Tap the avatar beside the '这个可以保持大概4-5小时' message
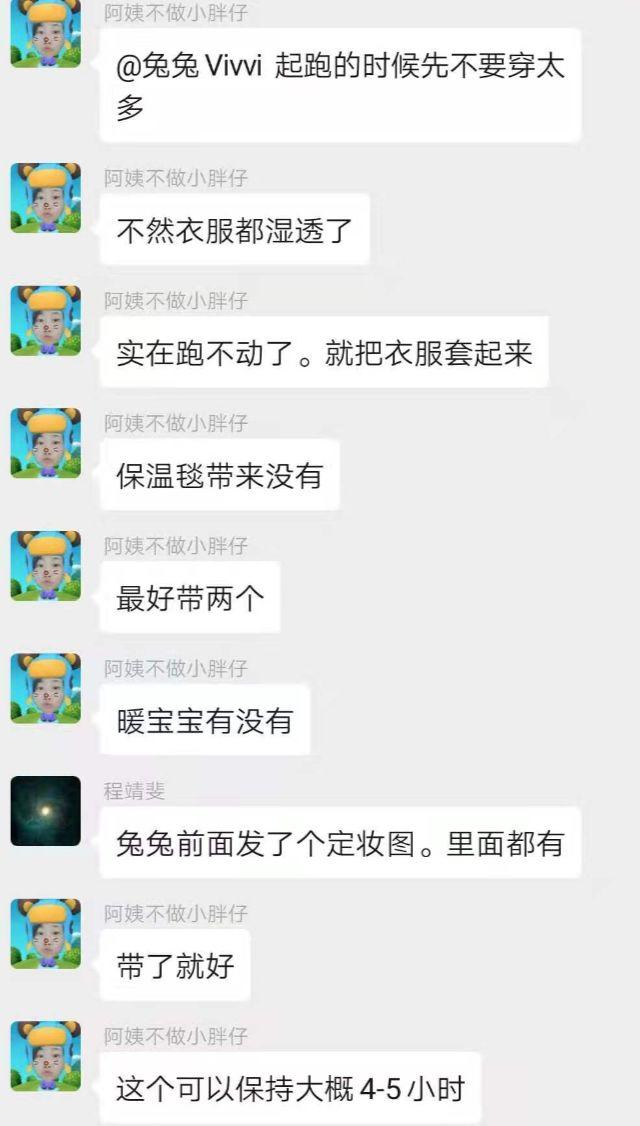 click(x=45, y=1056)
